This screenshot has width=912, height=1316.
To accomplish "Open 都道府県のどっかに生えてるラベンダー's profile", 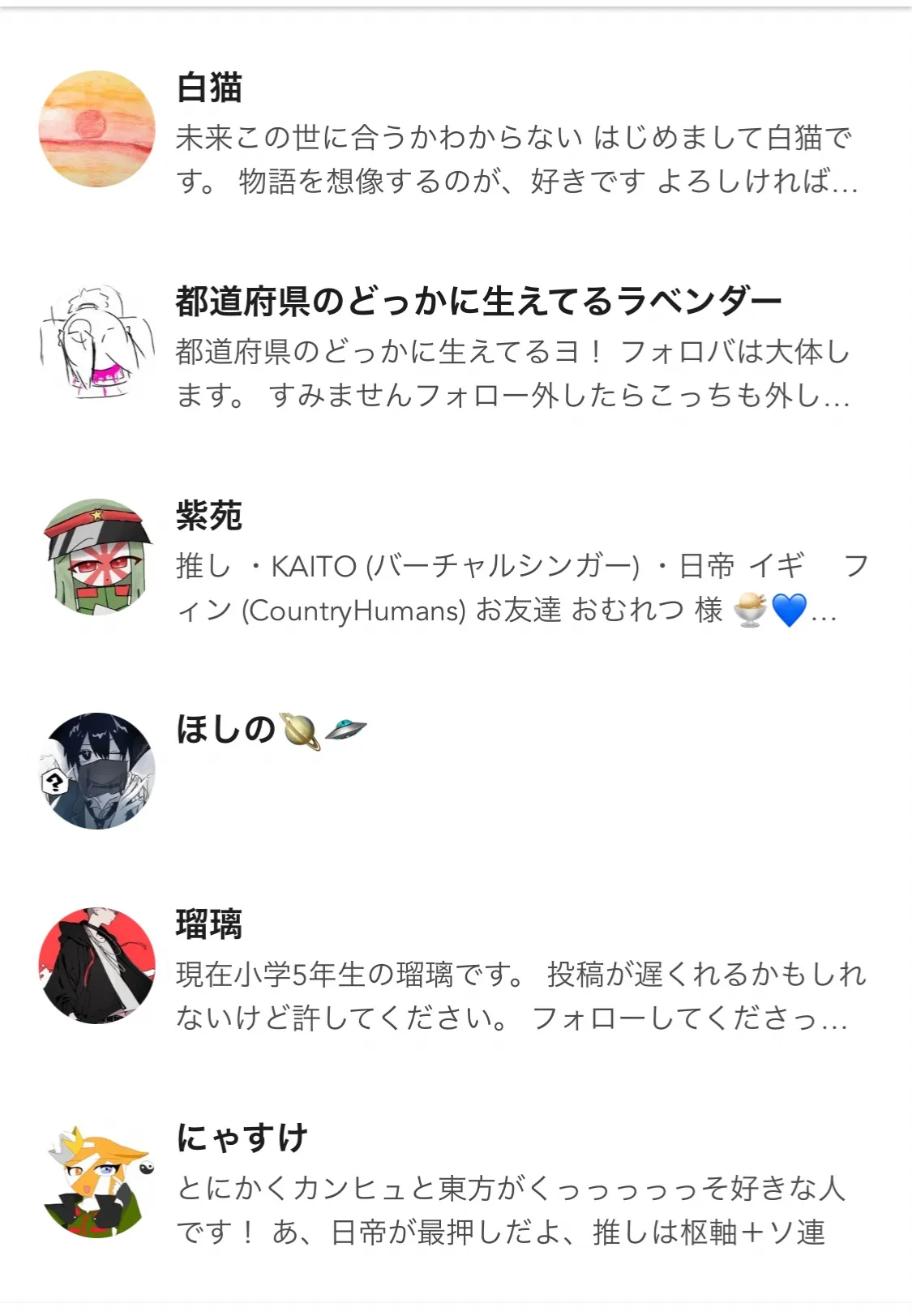I will point(478,302).
